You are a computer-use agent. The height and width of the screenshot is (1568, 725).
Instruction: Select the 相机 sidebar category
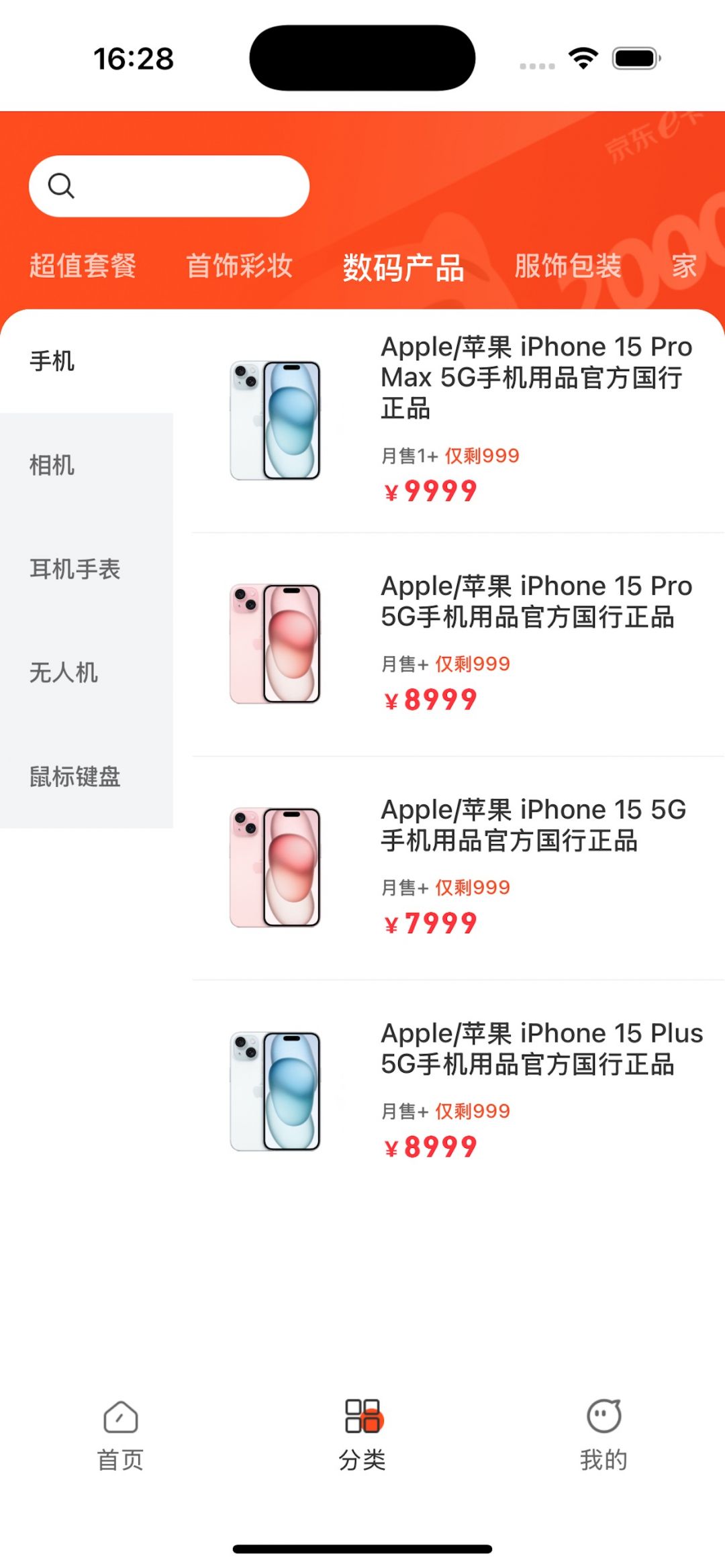point(87,465)
